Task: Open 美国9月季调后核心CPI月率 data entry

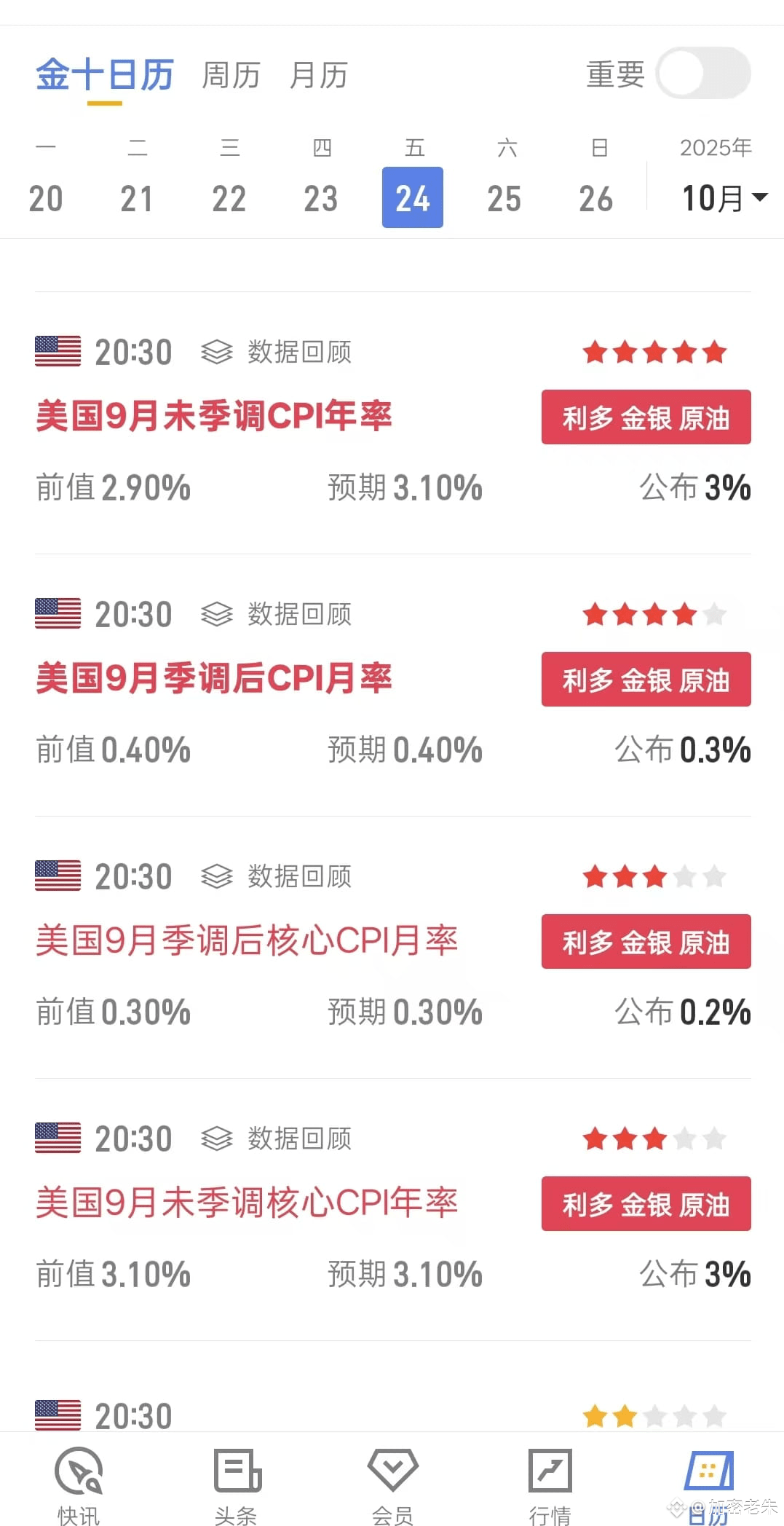Action: coord(247,941)
